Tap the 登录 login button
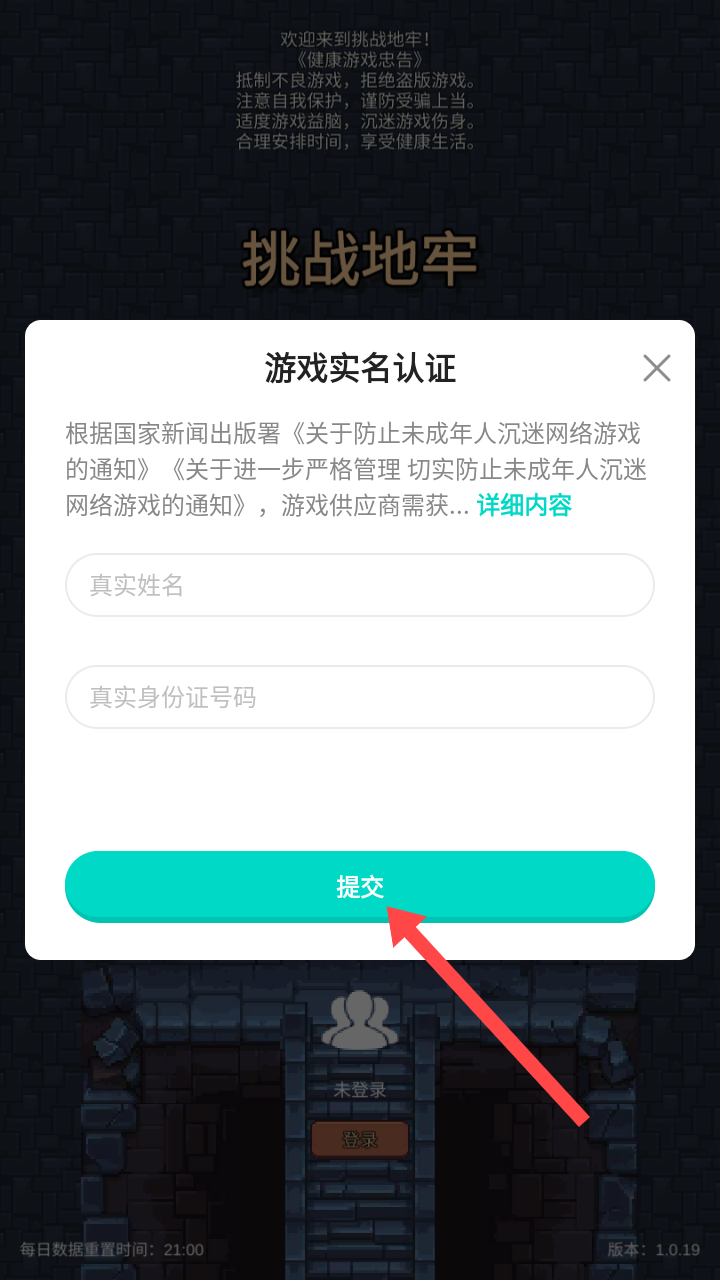 click(x=360, y=1139)
